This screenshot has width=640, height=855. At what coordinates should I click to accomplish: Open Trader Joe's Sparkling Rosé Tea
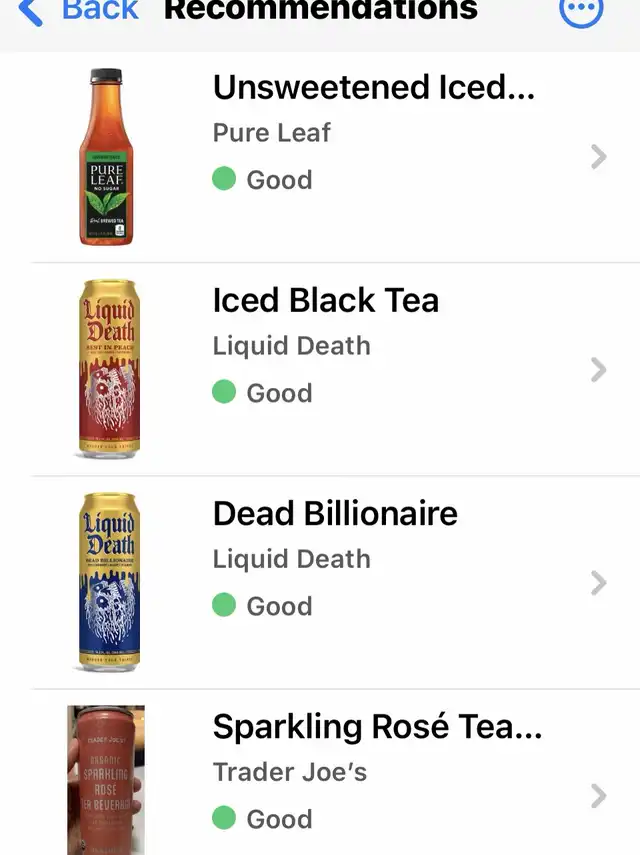tap(377, 773)
